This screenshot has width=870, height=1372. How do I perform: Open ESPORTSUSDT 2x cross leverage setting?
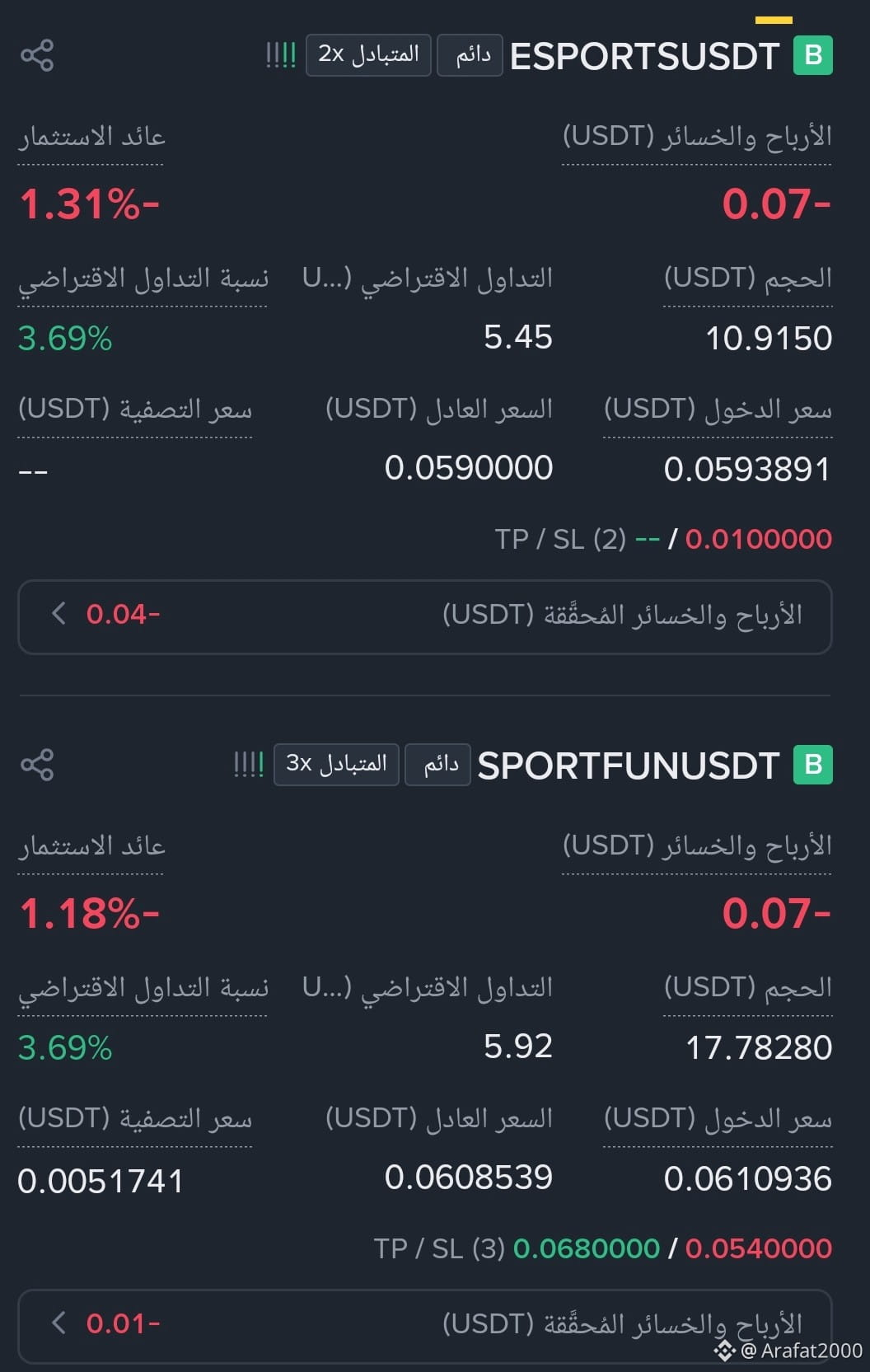click(x=368, y=55)
